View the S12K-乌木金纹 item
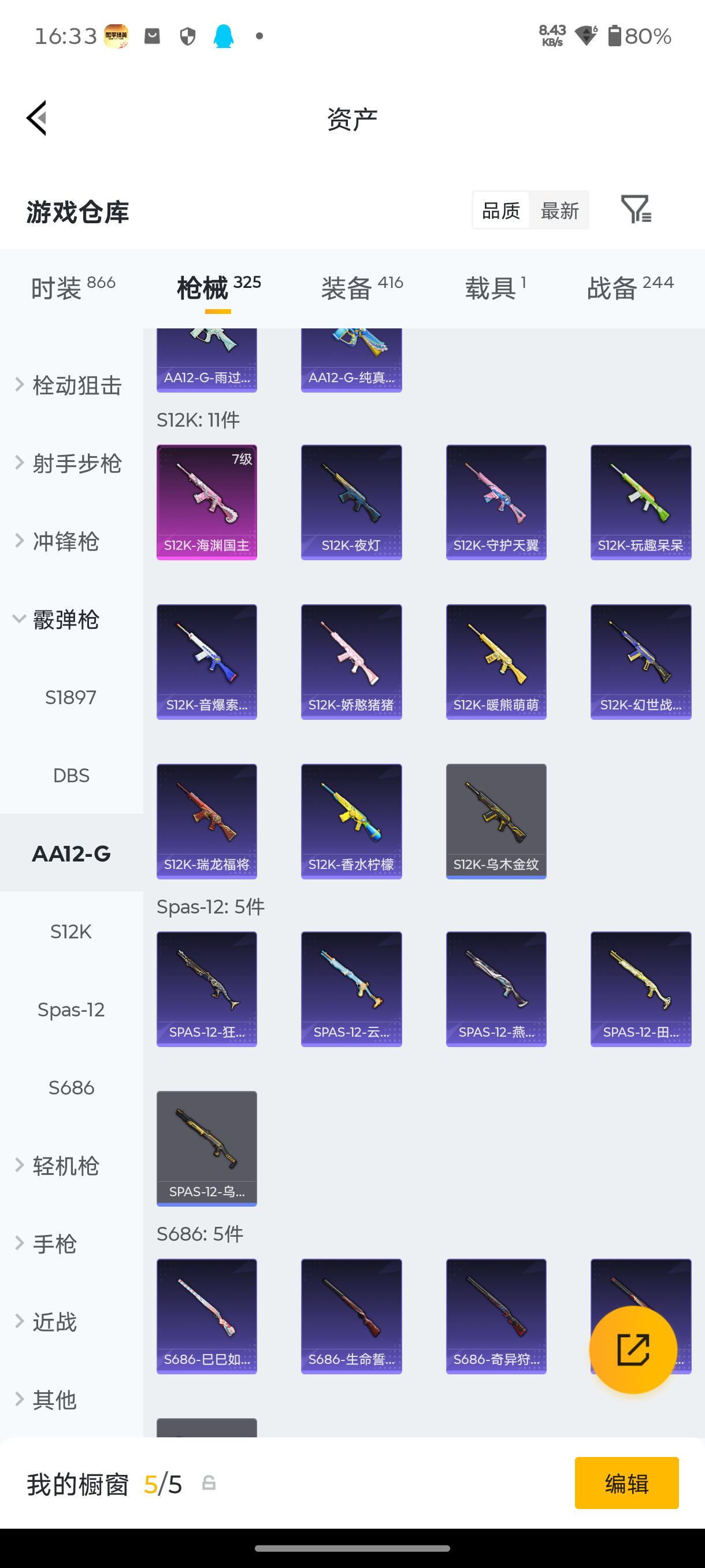Screen dimensions: 705x1568 coord(496,820)
